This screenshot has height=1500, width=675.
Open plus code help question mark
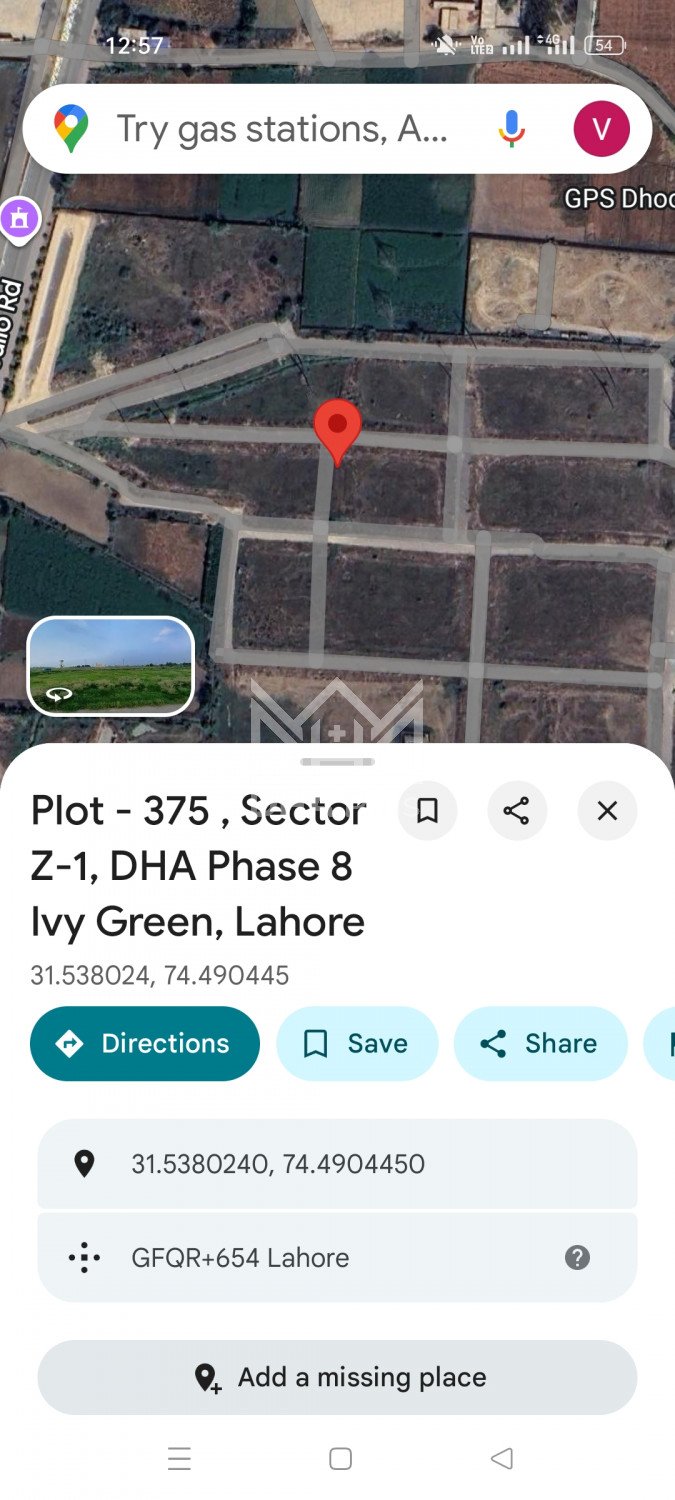[577, 1258]
